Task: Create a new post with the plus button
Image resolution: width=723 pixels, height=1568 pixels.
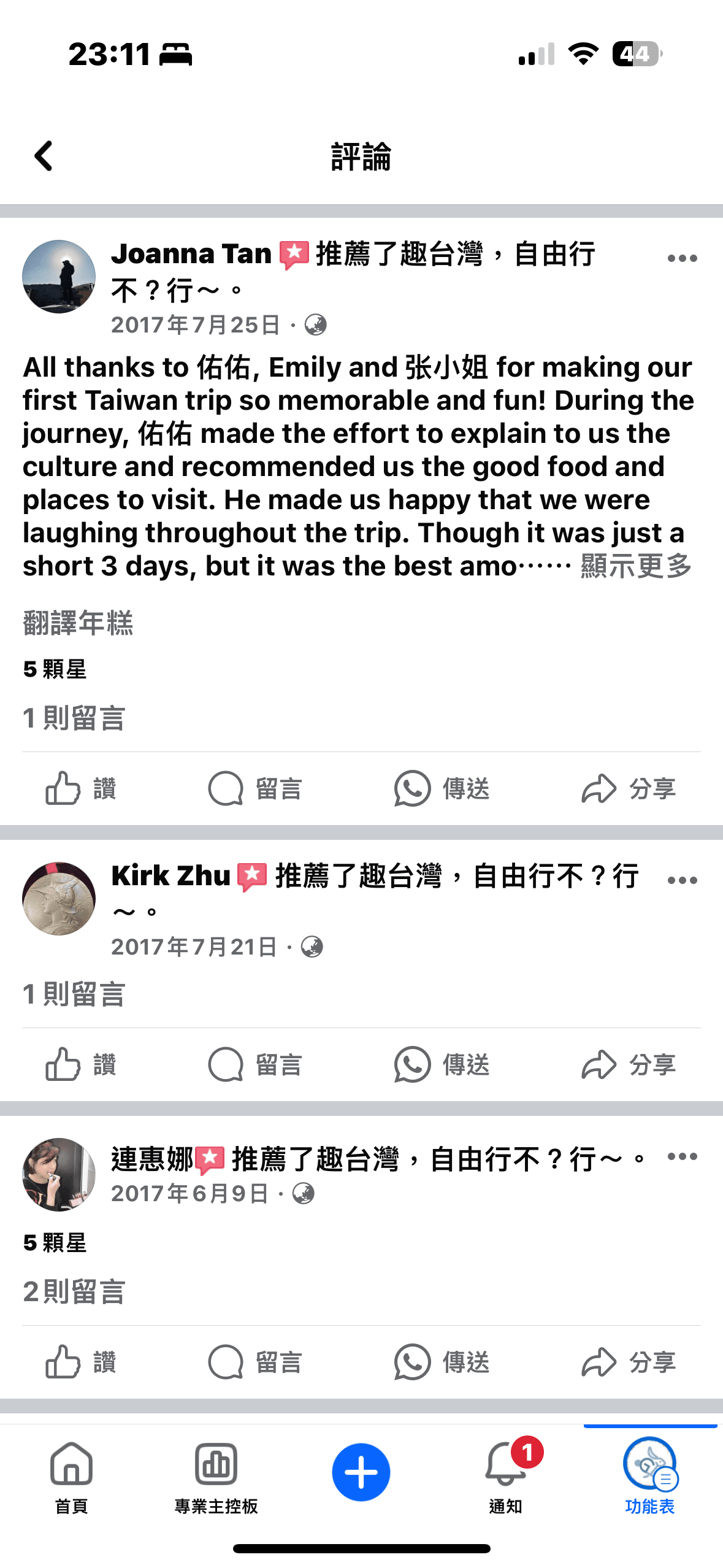Action: (361, 1472)
